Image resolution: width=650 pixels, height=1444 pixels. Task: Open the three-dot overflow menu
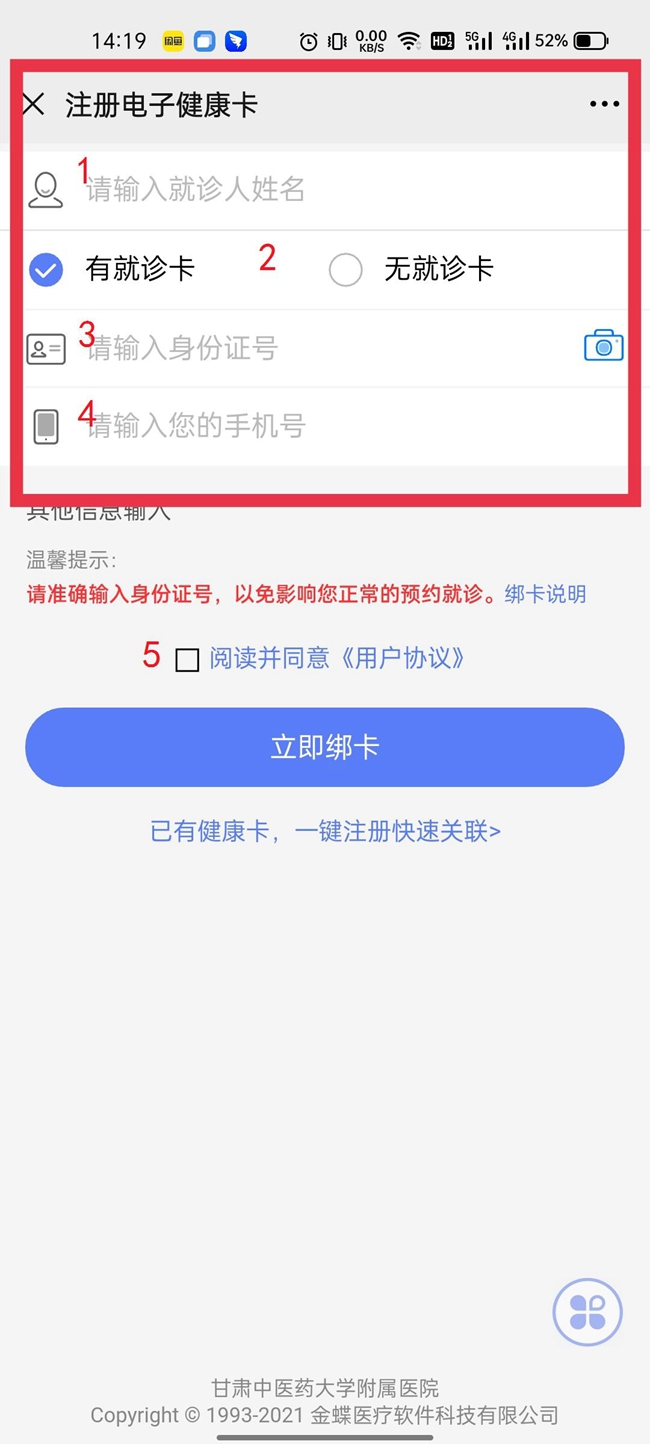coord(604,104)
